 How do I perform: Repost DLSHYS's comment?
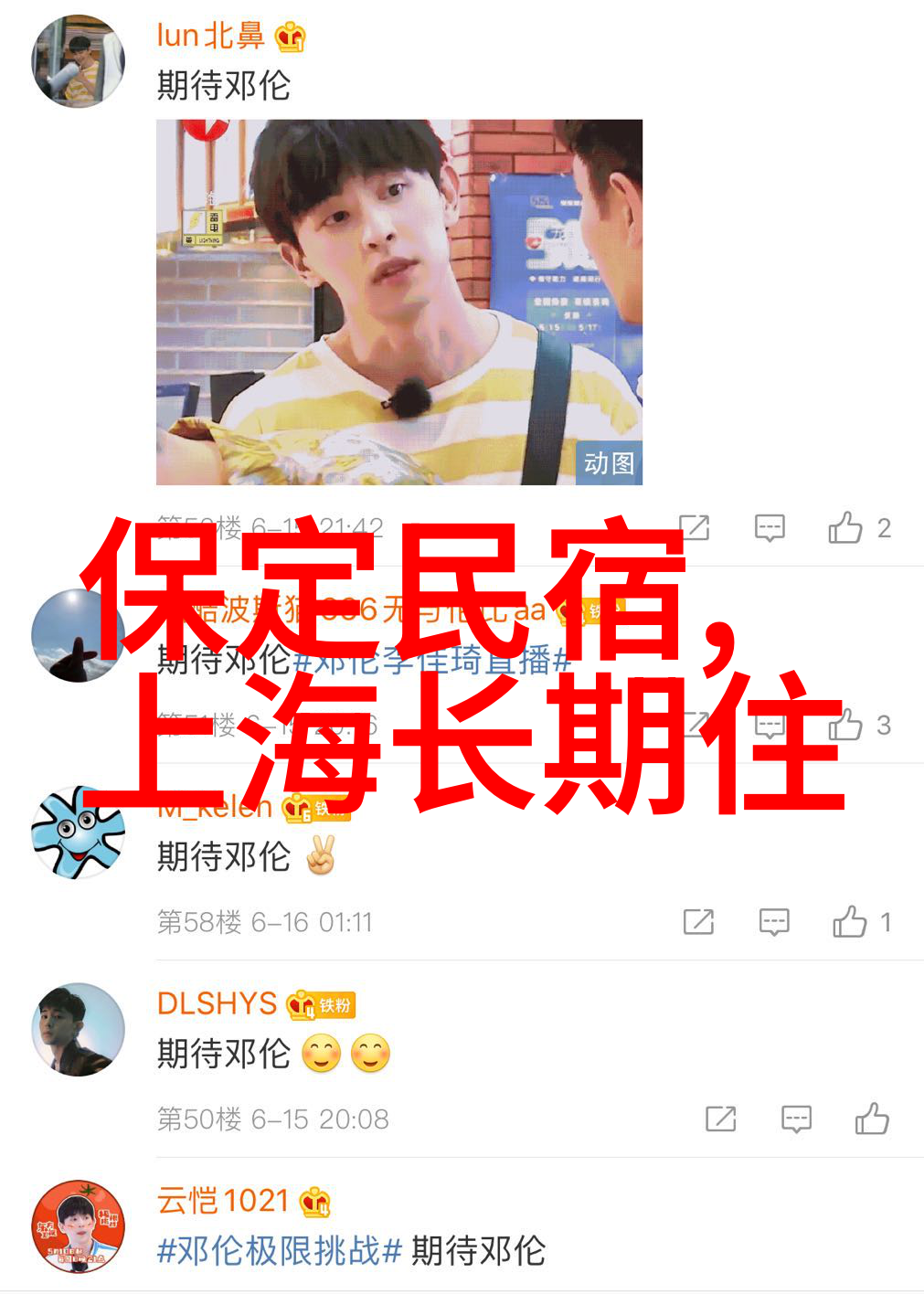pos(721,1119)
